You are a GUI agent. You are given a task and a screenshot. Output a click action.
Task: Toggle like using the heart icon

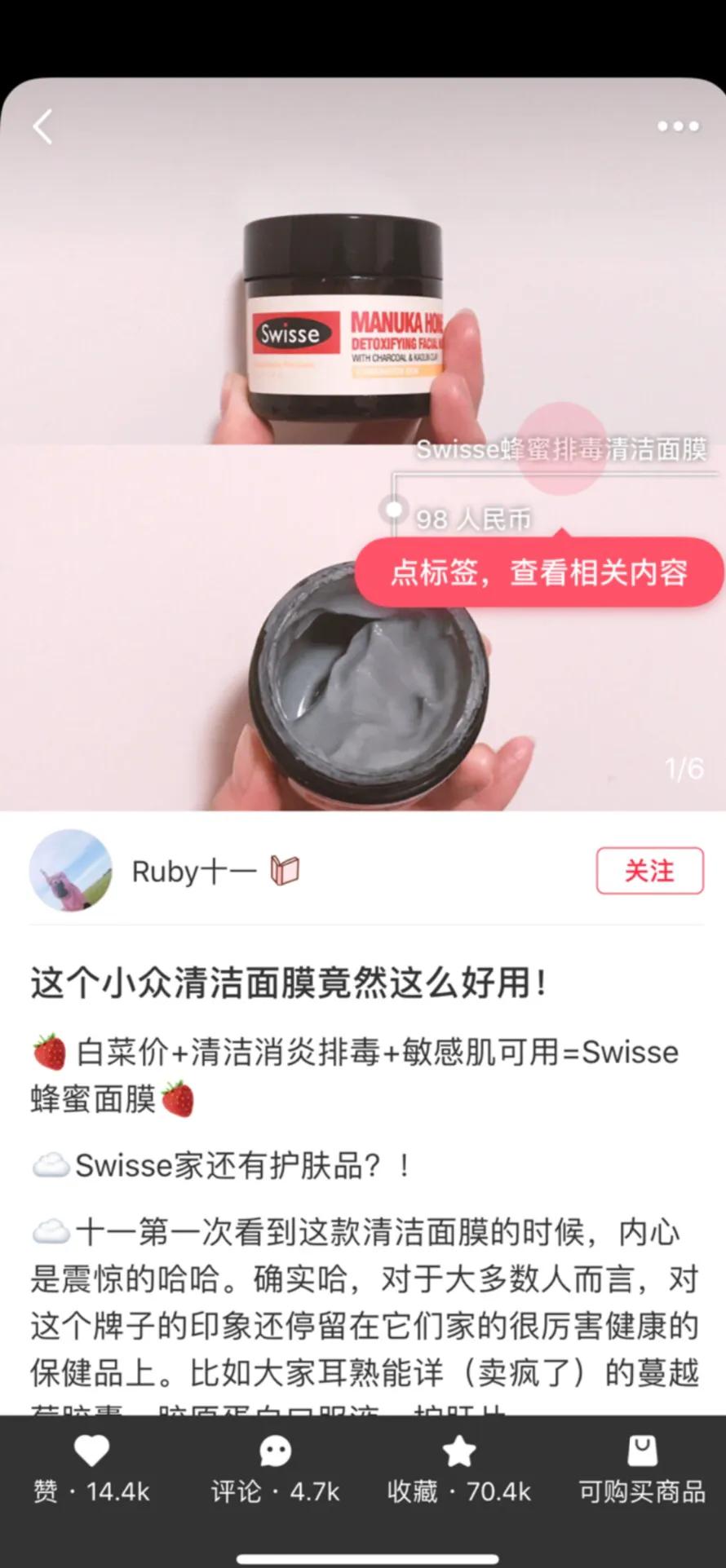tap(91, 1451)
